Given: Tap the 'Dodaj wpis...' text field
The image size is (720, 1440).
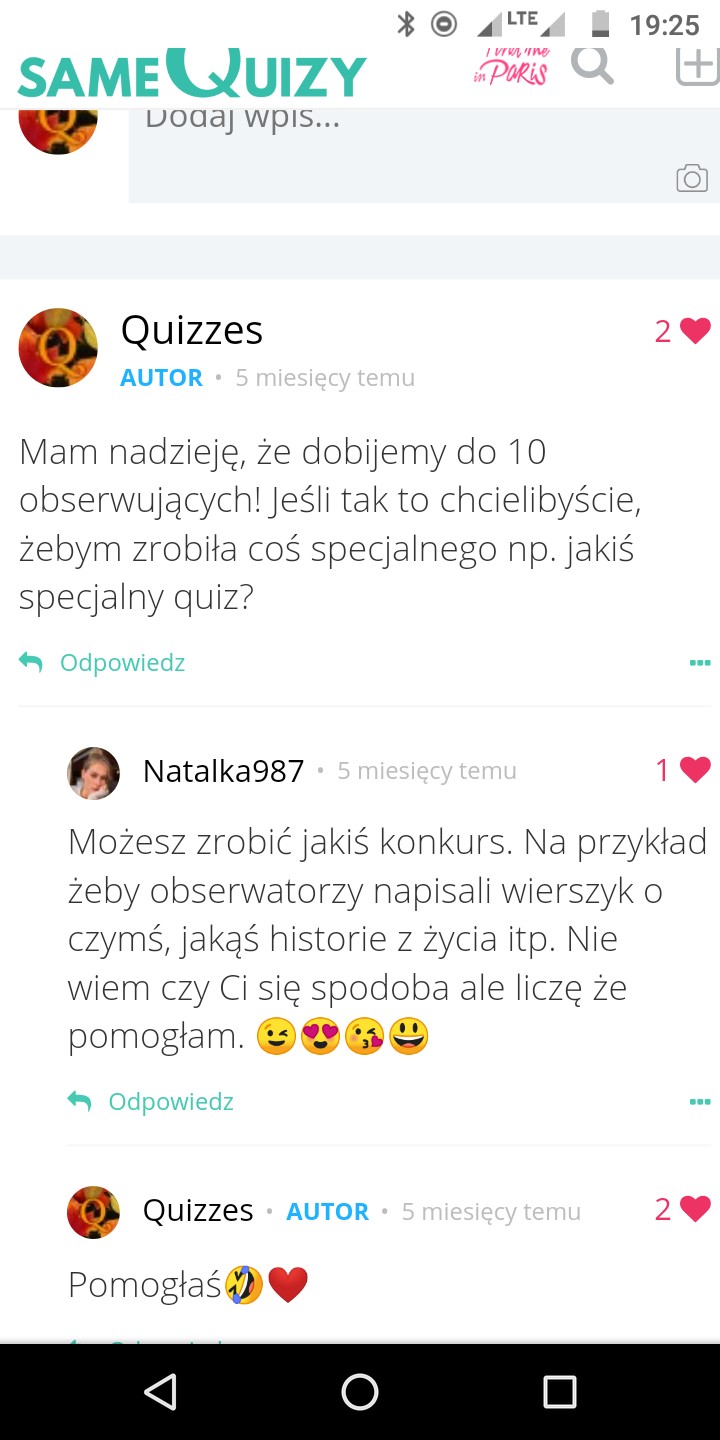Looking at the screenshot, I should (400, 140).
